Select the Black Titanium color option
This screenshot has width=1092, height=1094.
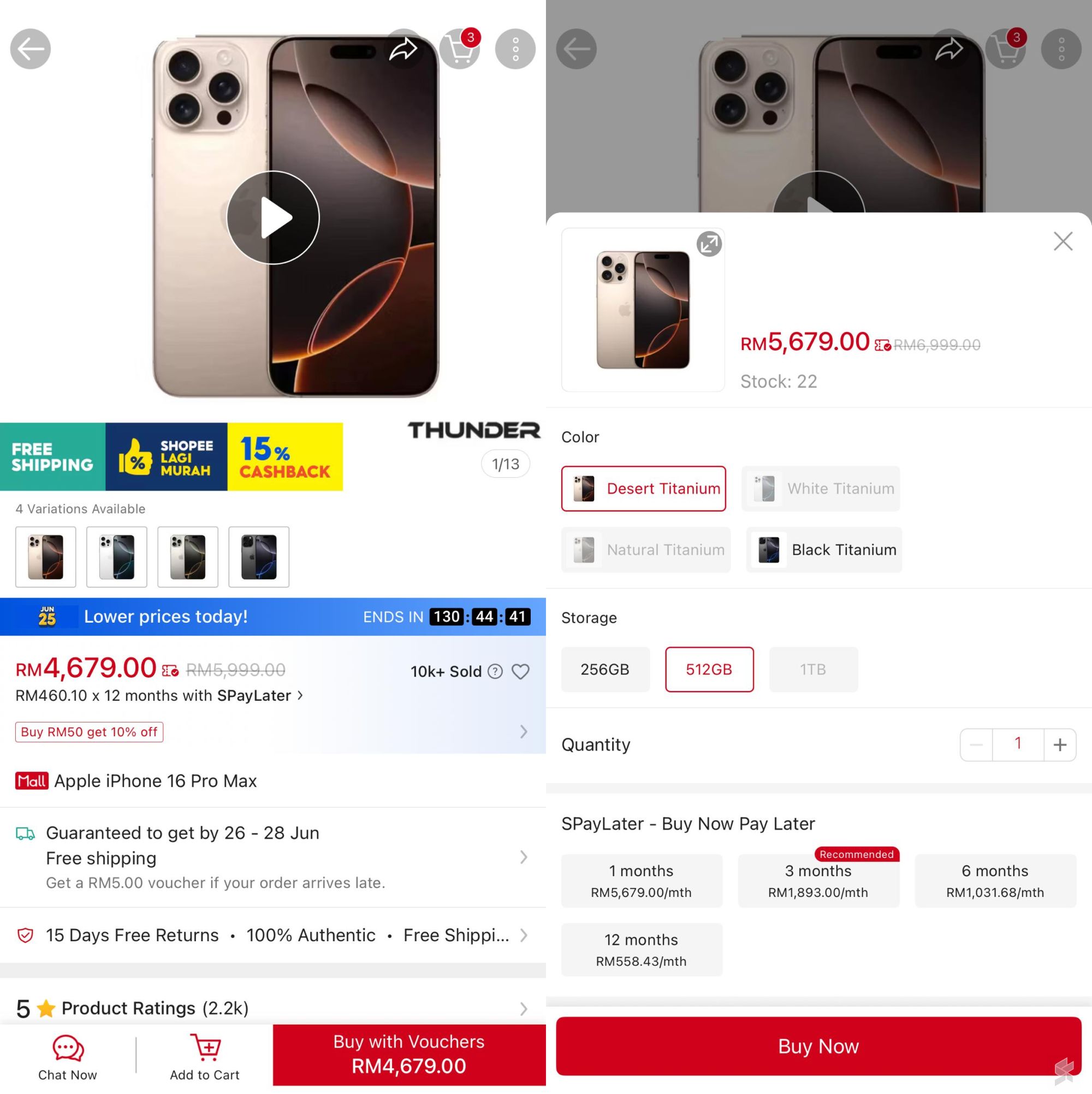pyautogui.click(x=824, y=550)
